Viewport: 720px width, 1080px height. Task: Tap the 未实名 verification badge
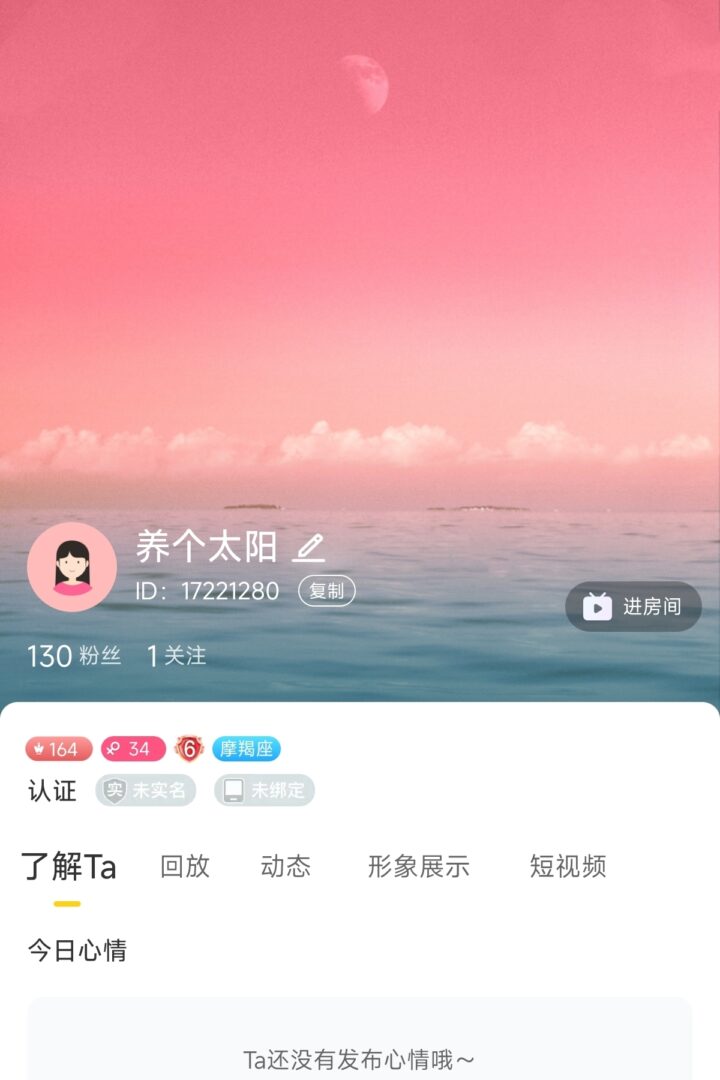point(146,790)
